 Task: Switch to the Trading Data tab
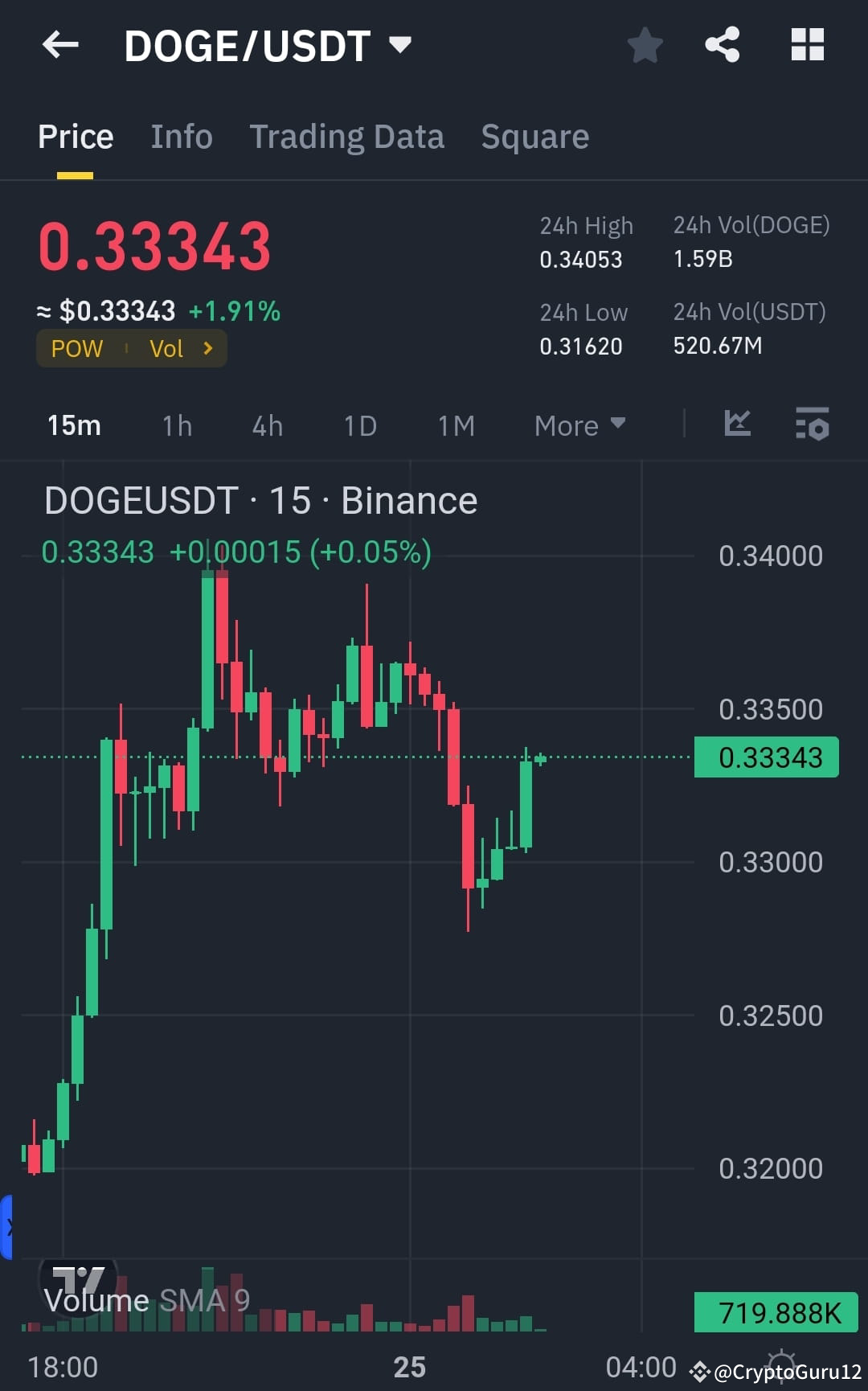347,136
